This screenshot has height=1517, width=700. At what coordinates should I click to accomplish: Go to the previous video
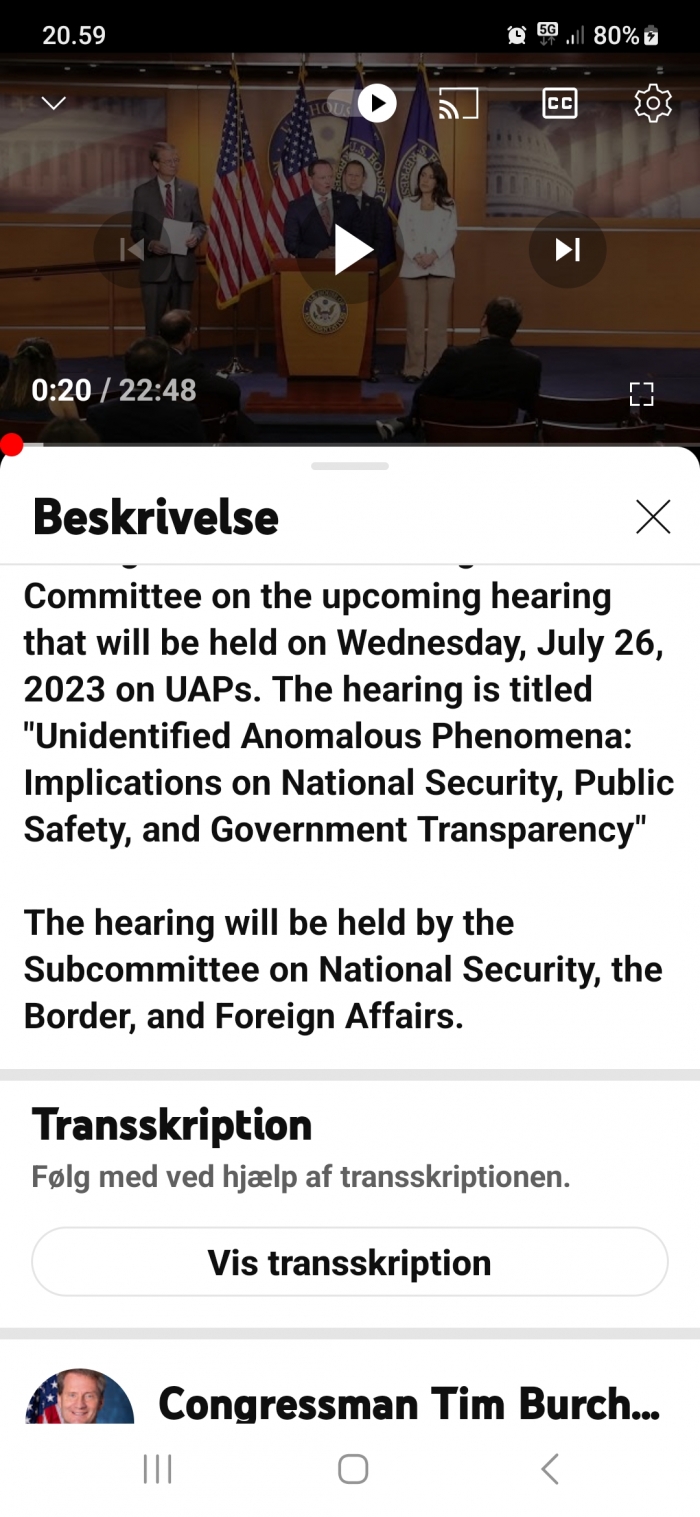(132, 249)
